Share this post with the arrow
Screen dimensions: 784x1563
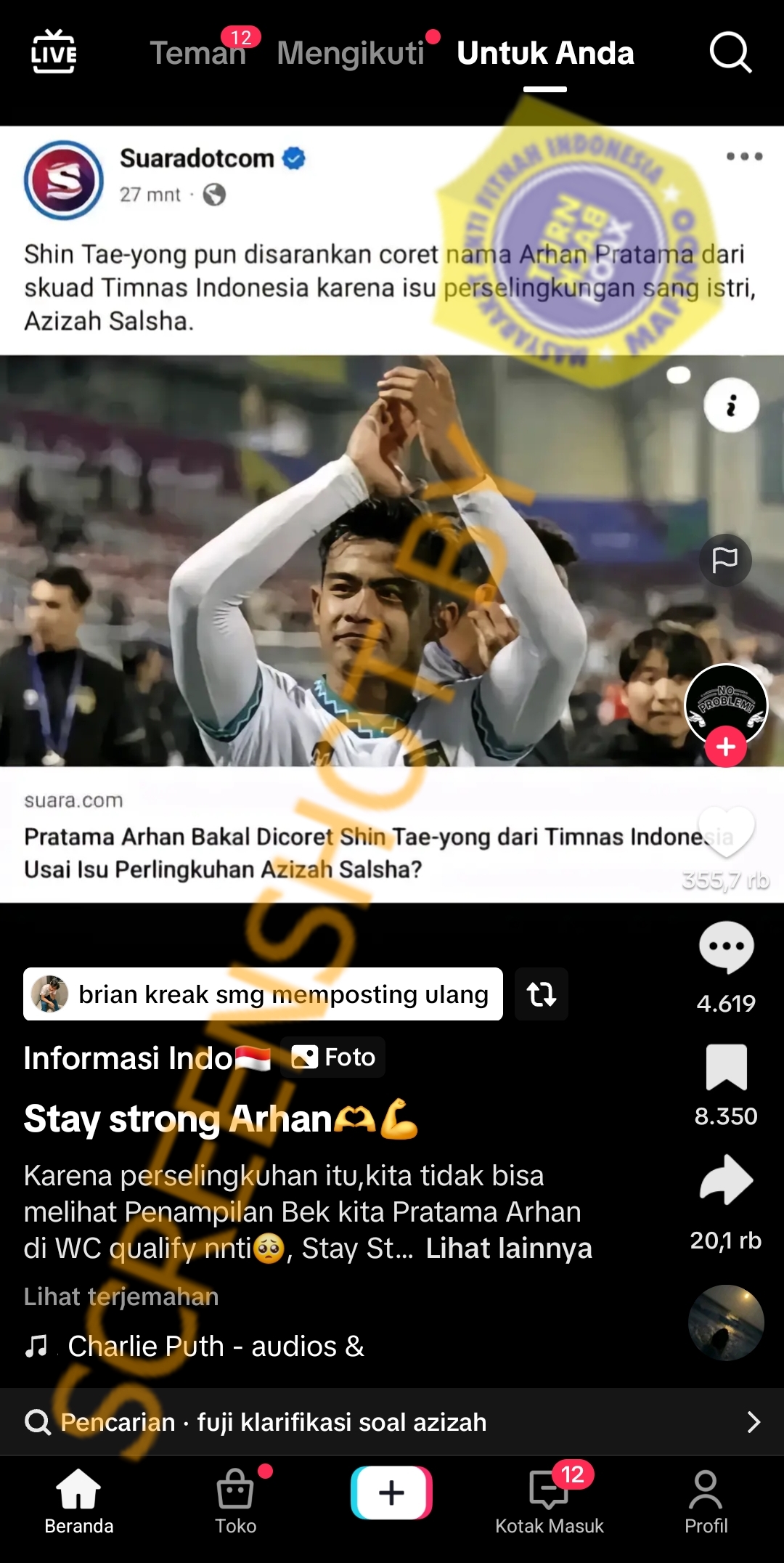tap(726, 1180)
